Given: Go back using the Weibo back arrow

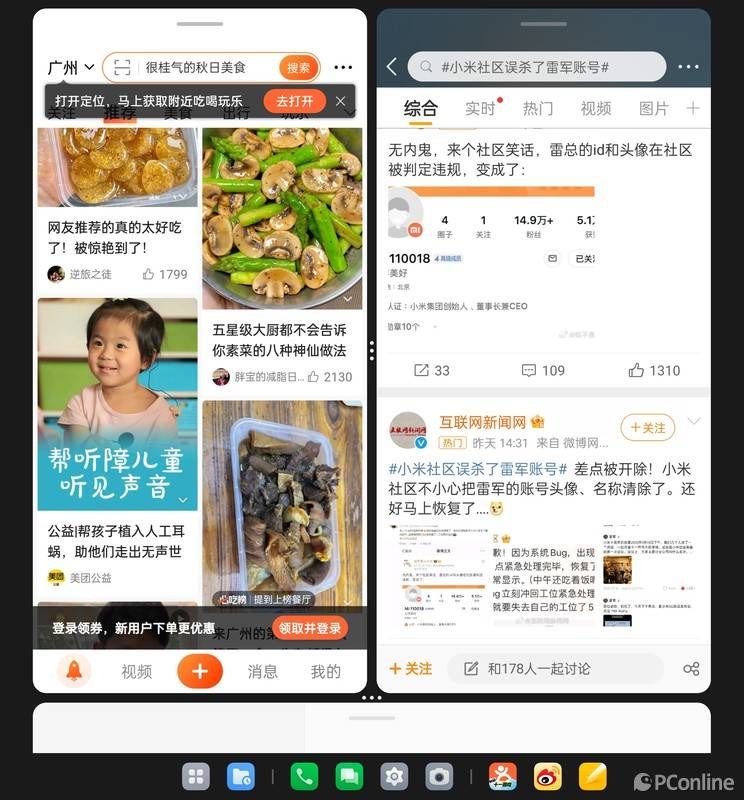Looking at the screenshot, I should point(392,67).
